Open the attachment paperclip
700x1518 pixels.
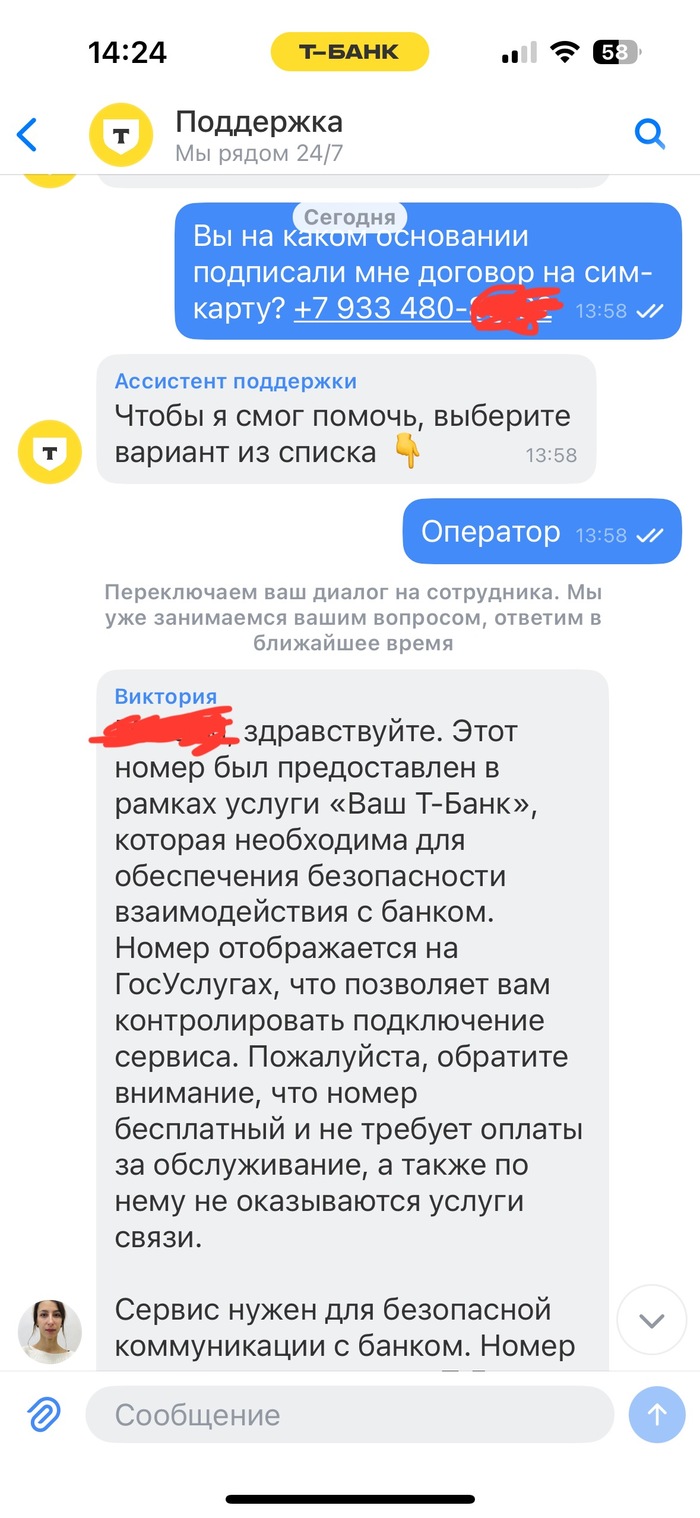tap(43, 1414)
